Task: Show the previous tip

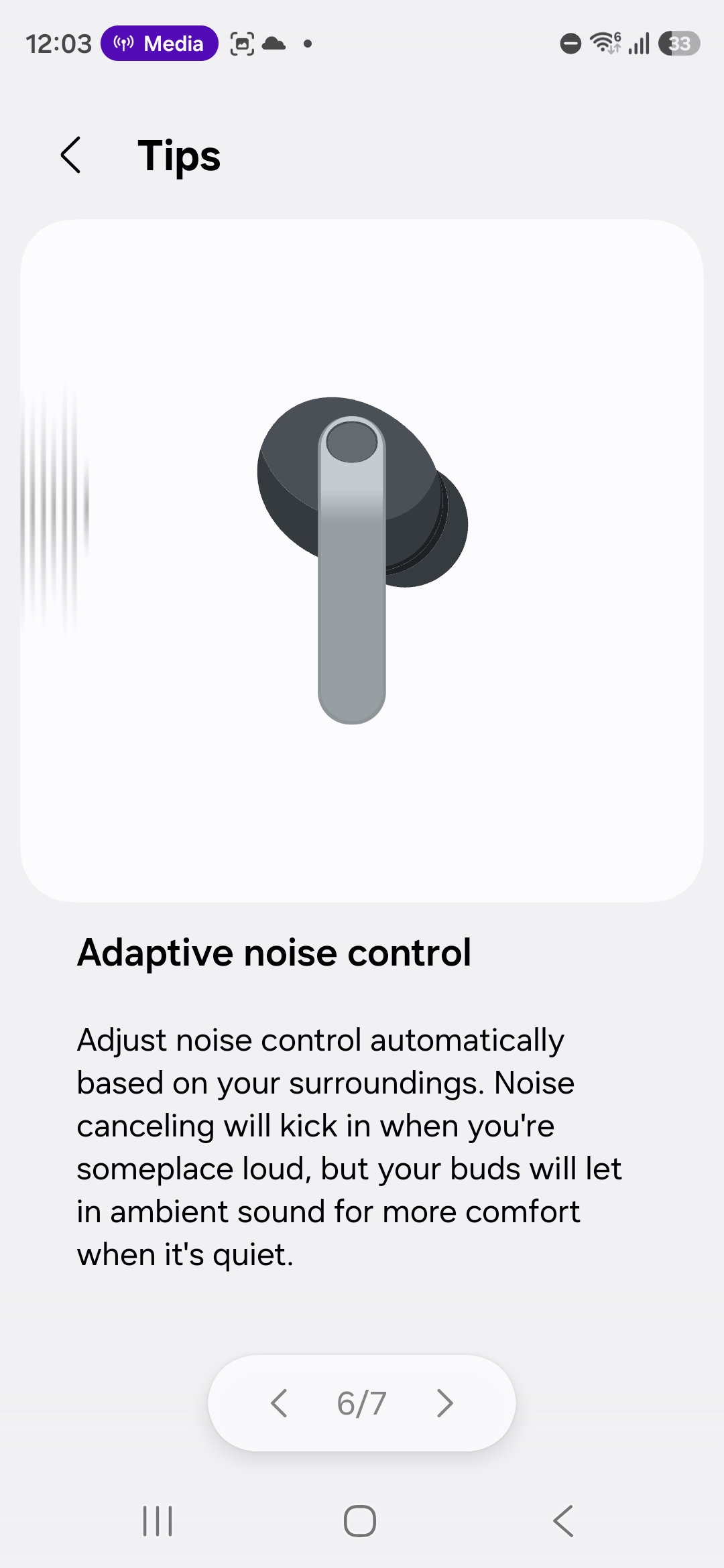Action: point(279,1402)
